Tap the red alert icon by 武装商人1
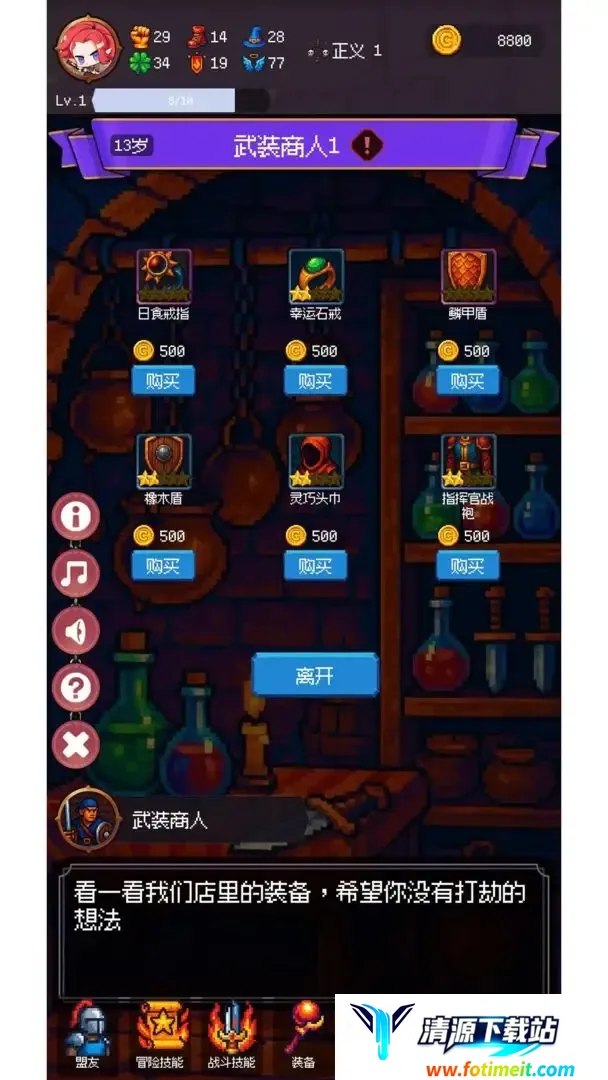The width and height of the screenshot is (608, 1080). 368,146
